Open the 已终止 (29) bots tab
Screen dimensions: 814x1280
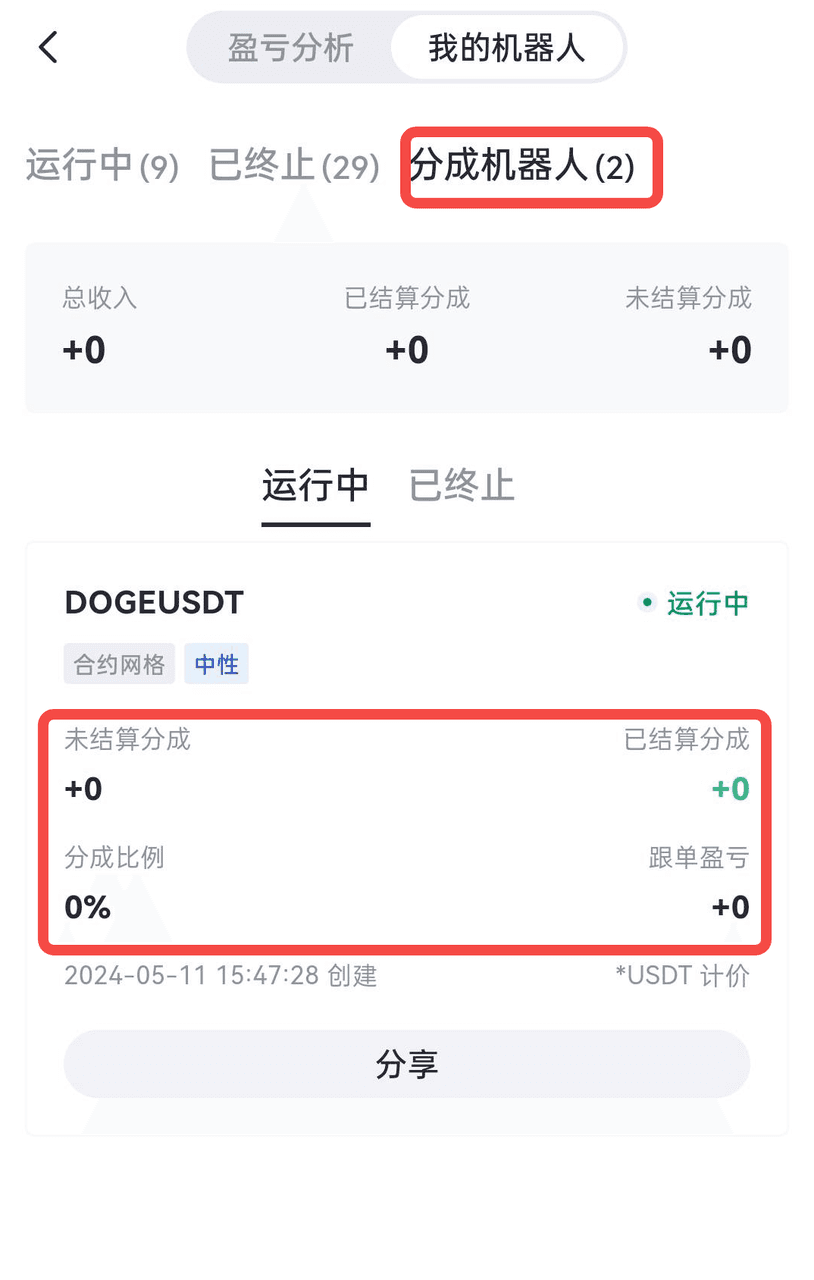pos(294,167)
